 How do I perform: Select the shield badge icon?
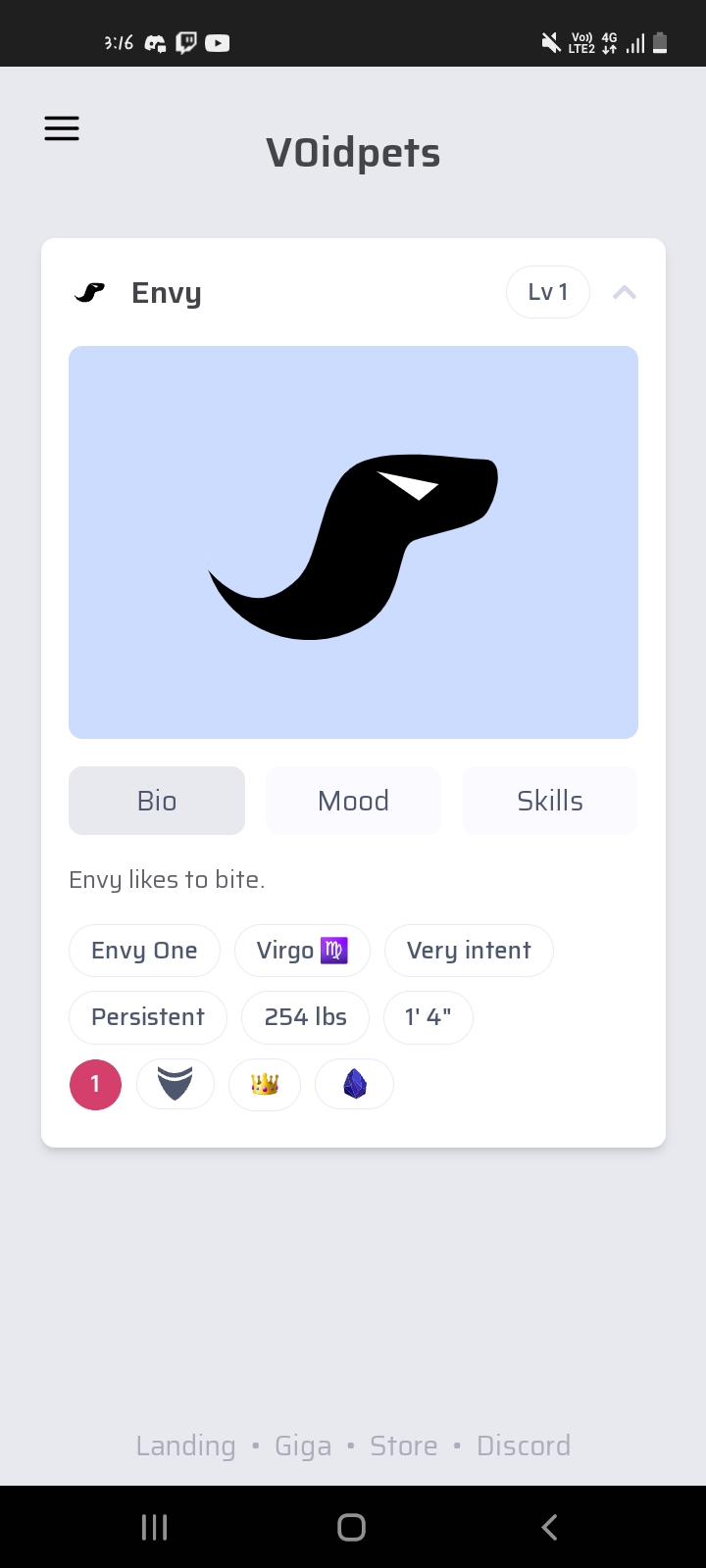(175, 1084)
